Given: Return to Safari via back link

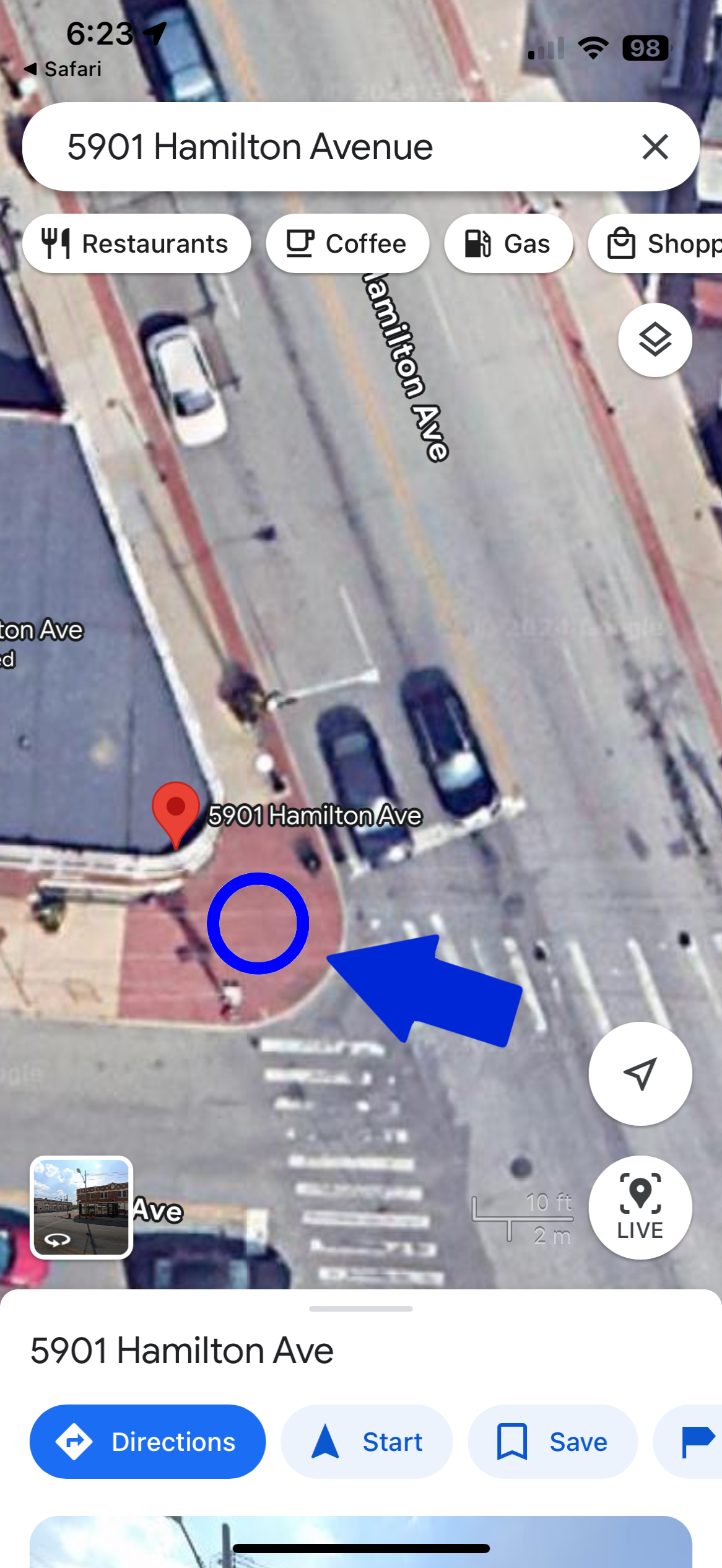Looking at the screenshot, I should (63, 69).
